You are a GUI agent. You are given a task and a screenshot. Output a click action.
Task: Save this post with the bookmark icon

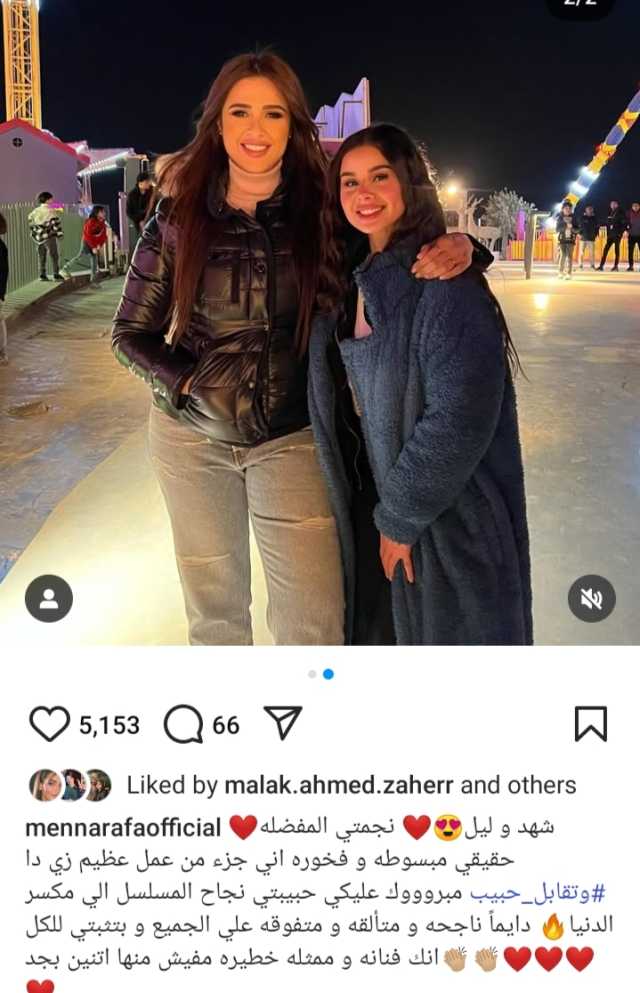[591, 724]
